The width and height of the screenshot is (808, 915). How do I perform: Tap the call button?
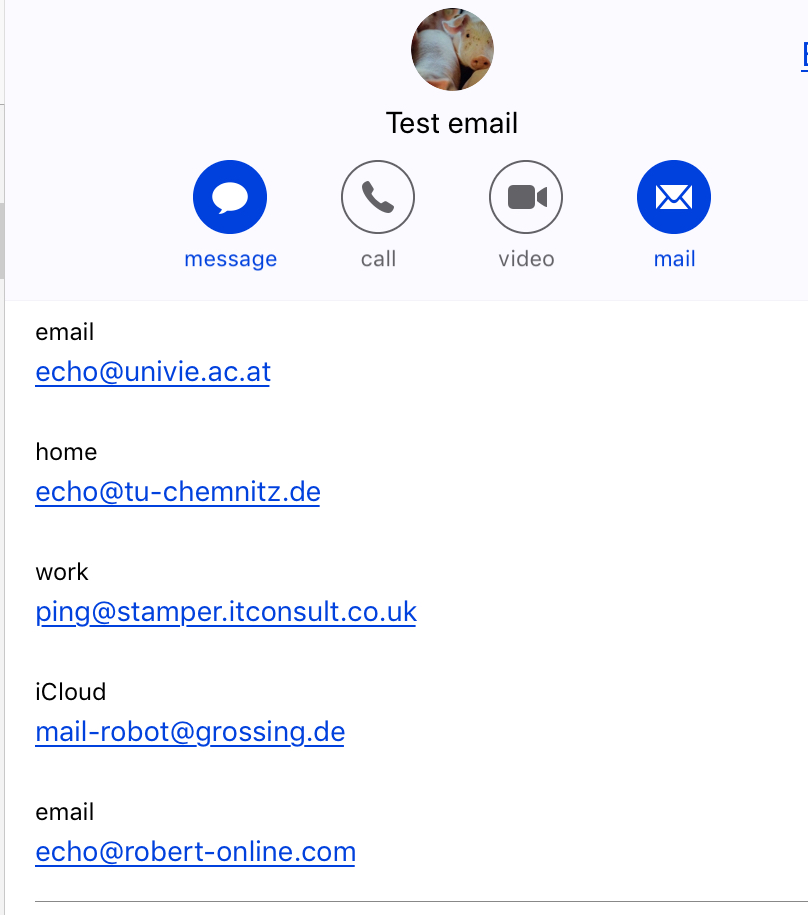[378, 197]
